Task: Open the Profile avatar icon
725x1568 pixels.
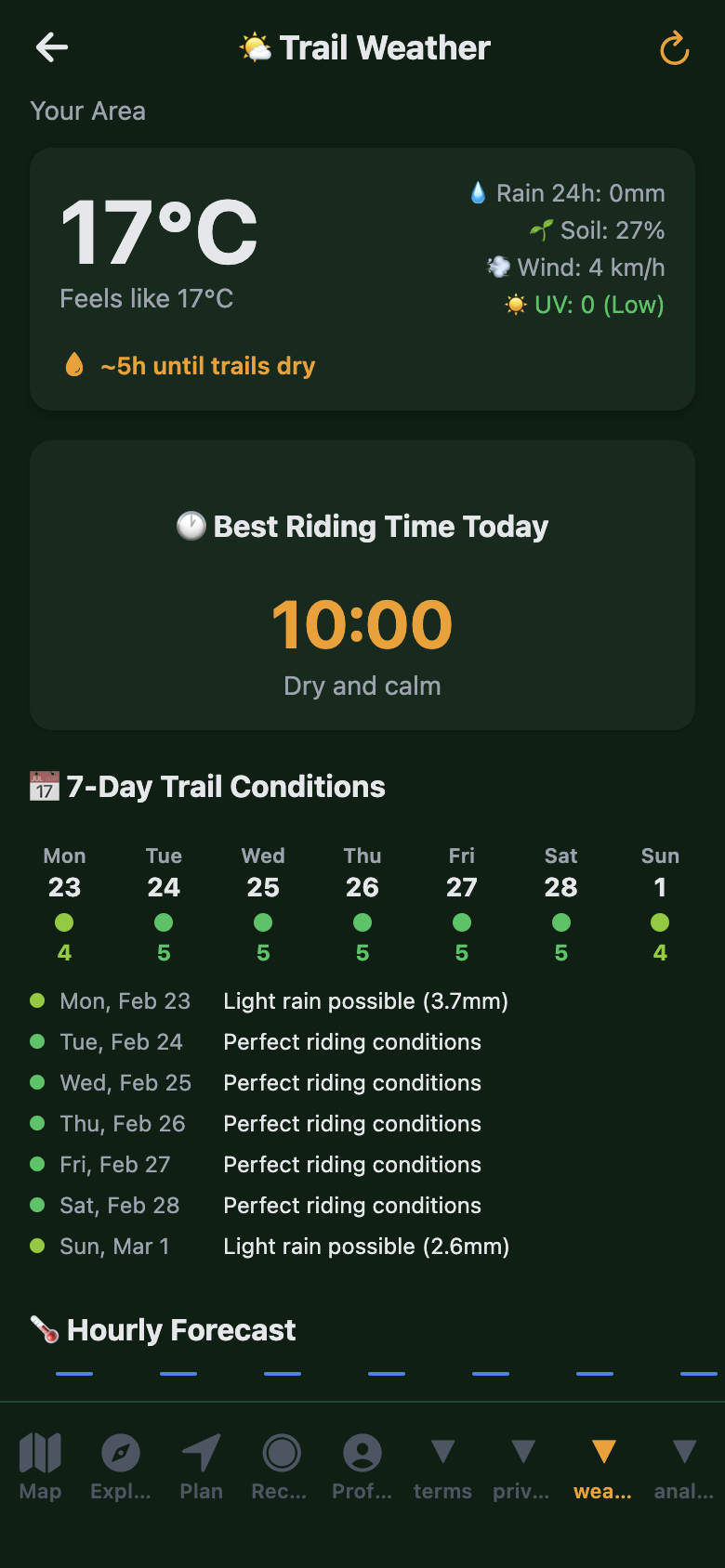Action: click(362, 1454)
